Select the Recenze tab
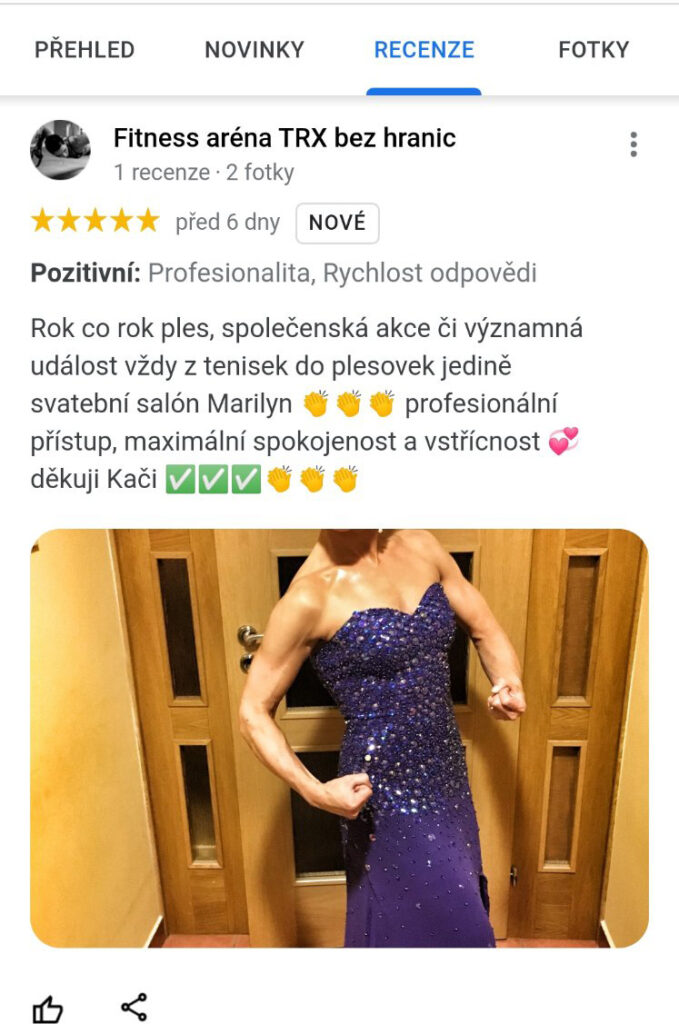This screenshot has height=1024, width=679. point(424,50)
